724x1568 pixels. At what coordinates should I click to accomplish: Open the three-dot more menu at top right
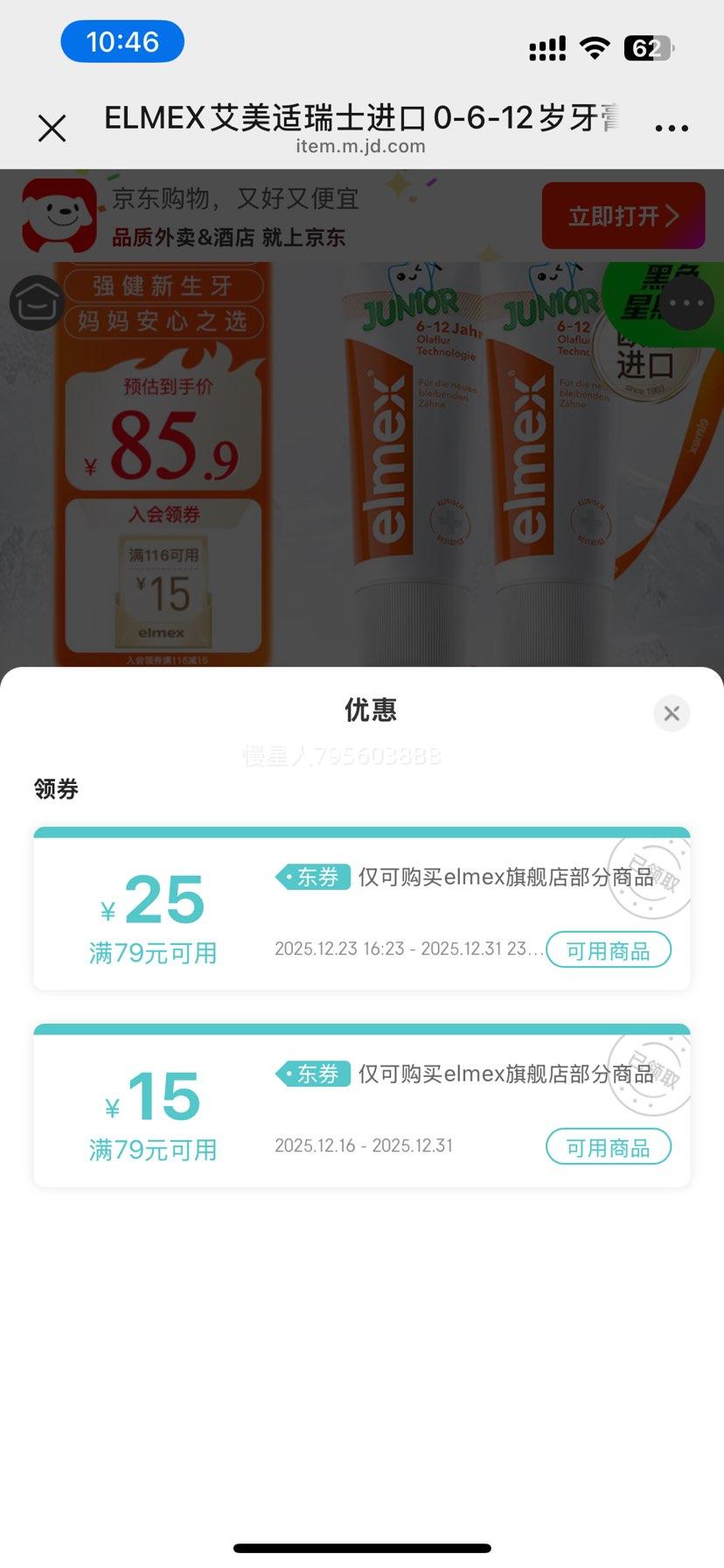click(670, 125)
